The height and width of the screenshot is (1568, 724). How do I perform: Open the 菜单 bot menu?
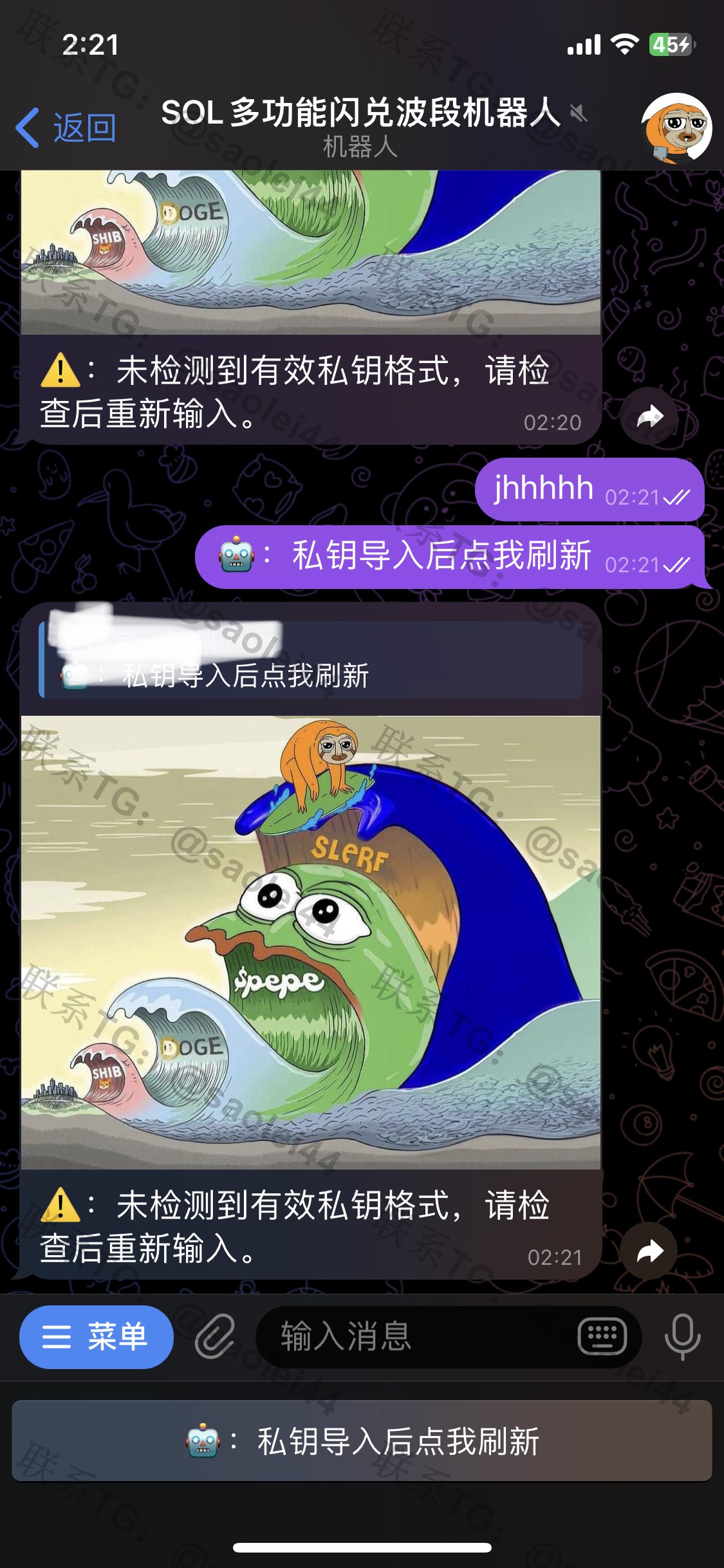tap(97, 1337)
